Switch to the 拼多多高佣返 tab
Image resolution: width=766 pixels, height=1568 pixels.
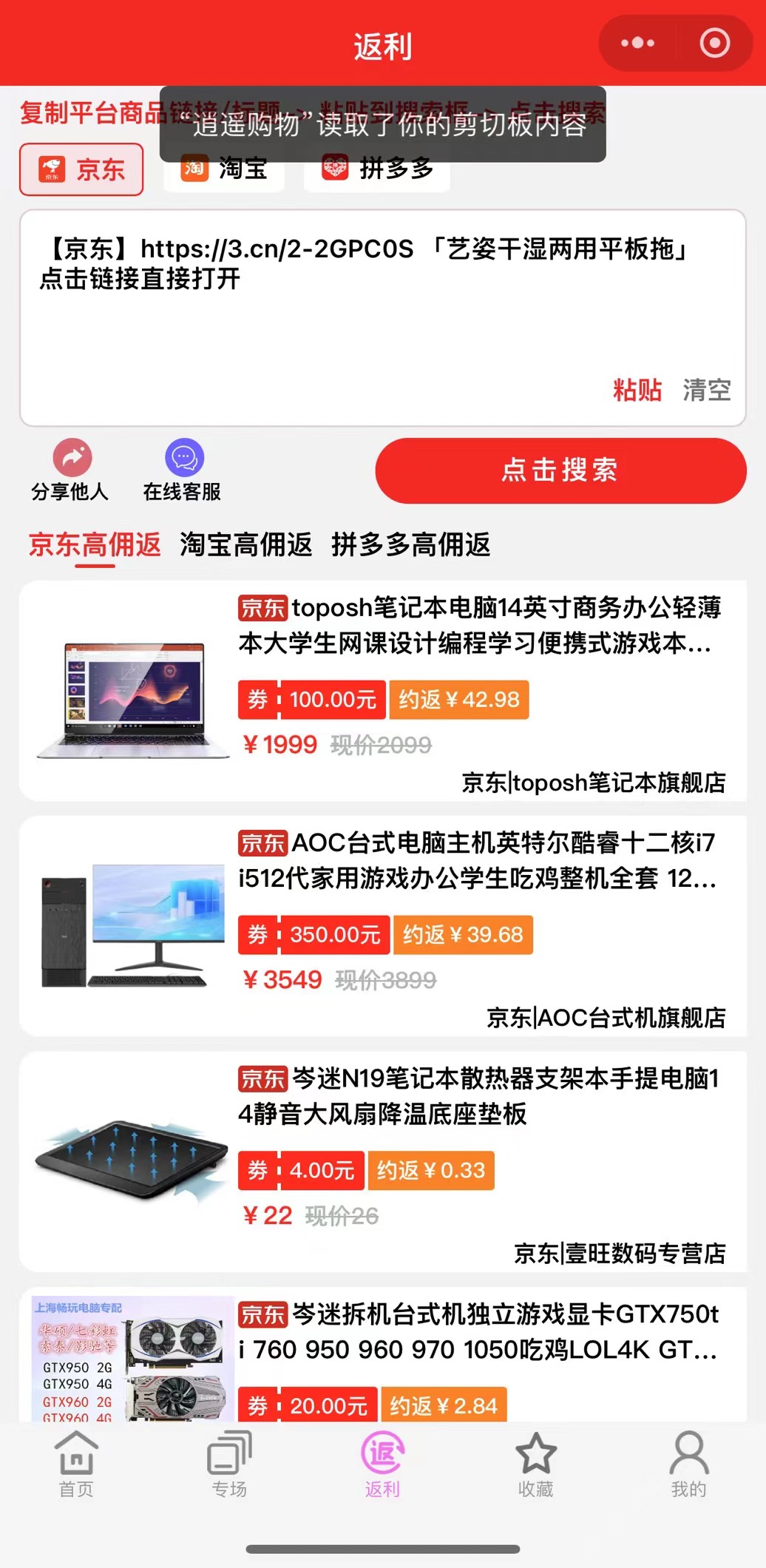(x=410, y=545)
